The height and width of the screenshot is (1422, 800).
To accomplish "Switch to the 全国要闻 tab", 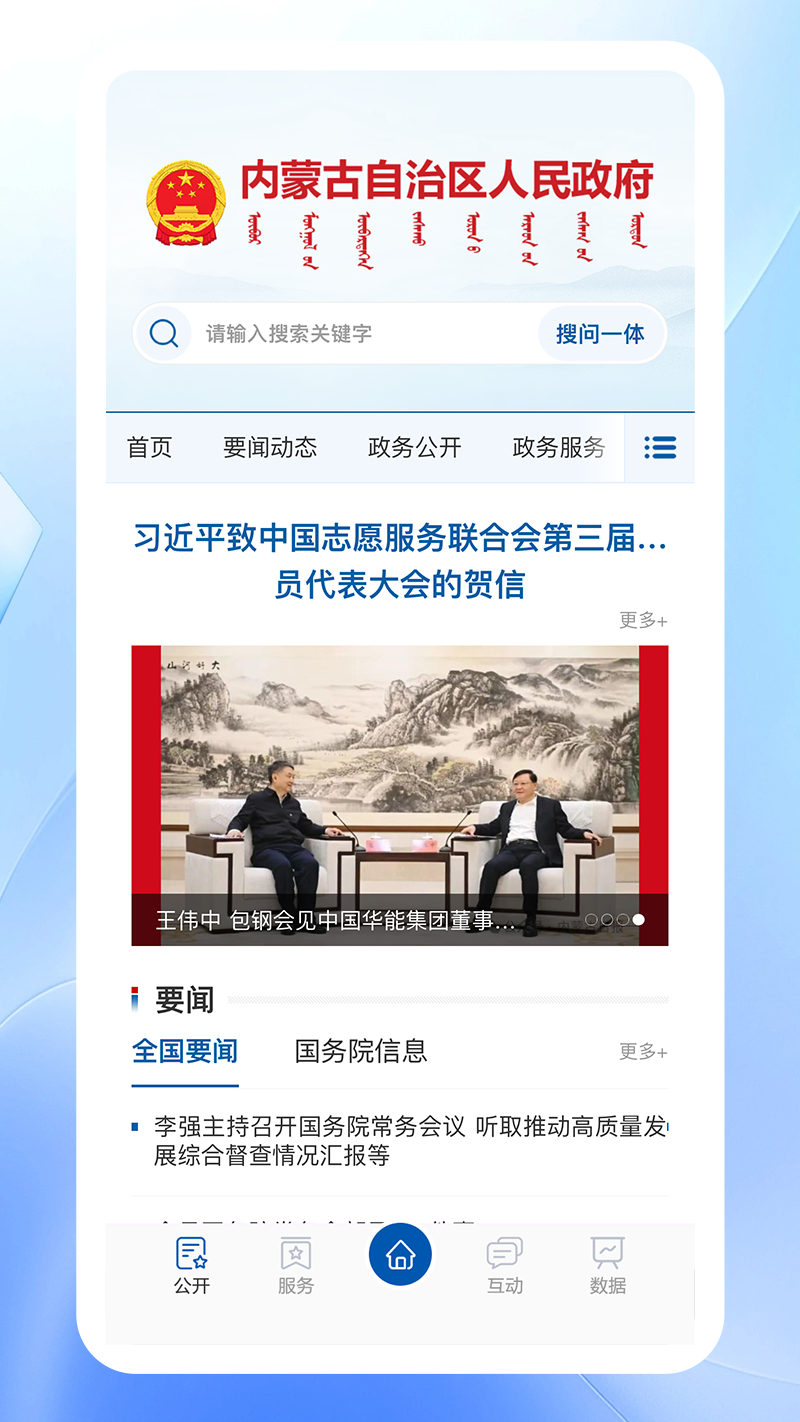I will point(185,1051).
